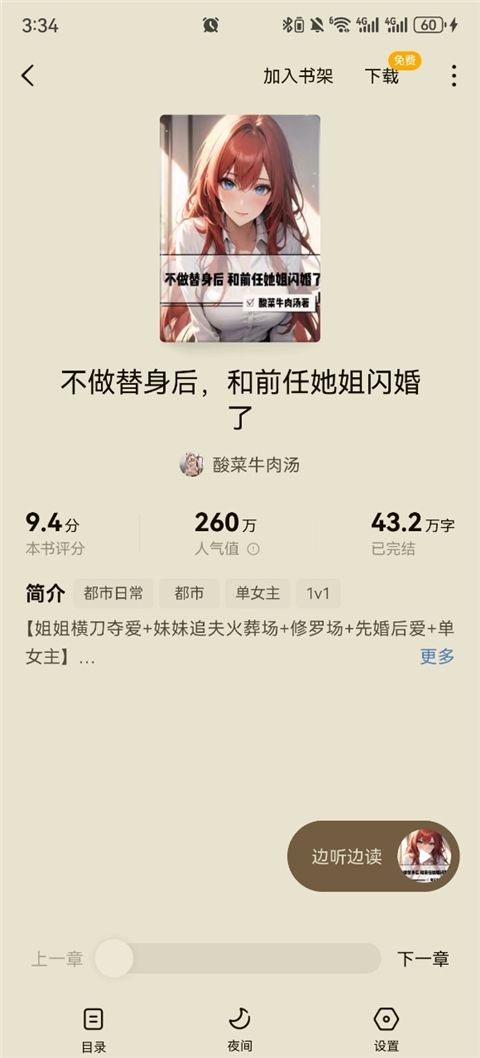
Task: Select the 单女主 tag chip
Action: point(257,594)
